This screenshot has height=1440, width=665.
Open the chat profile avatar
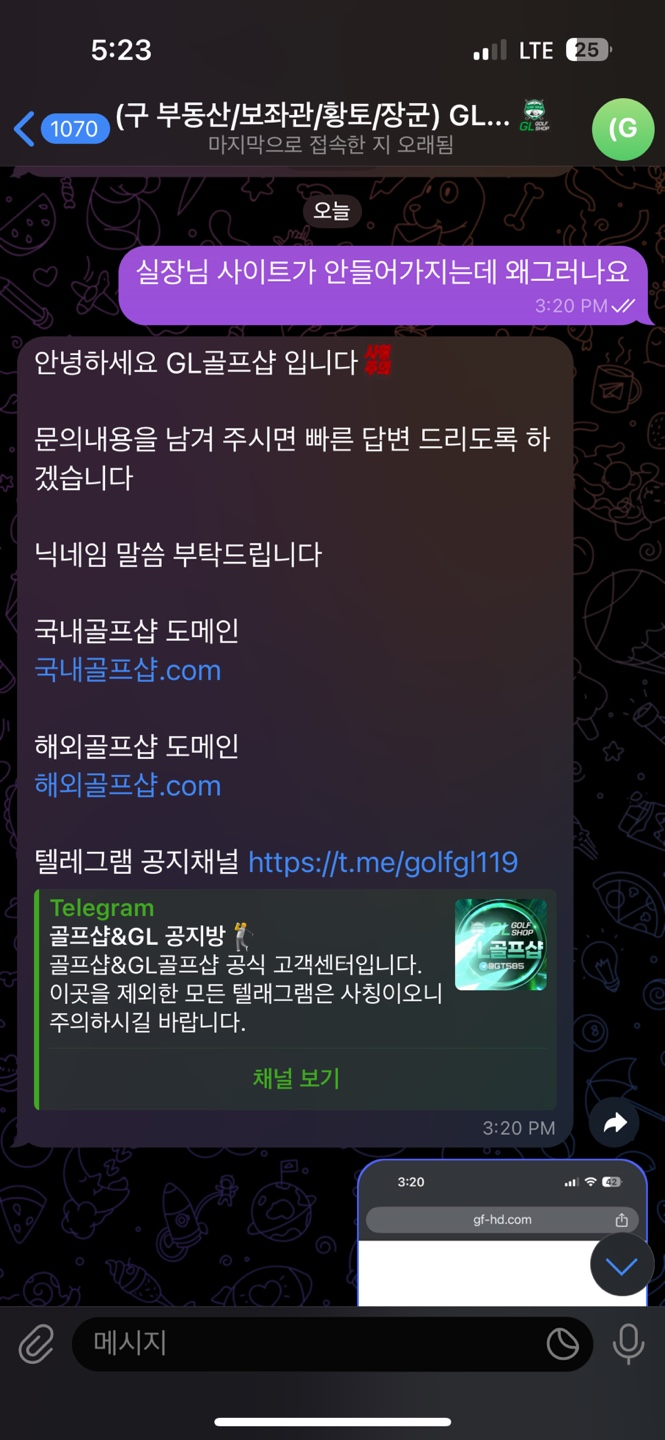click(622, 129)
